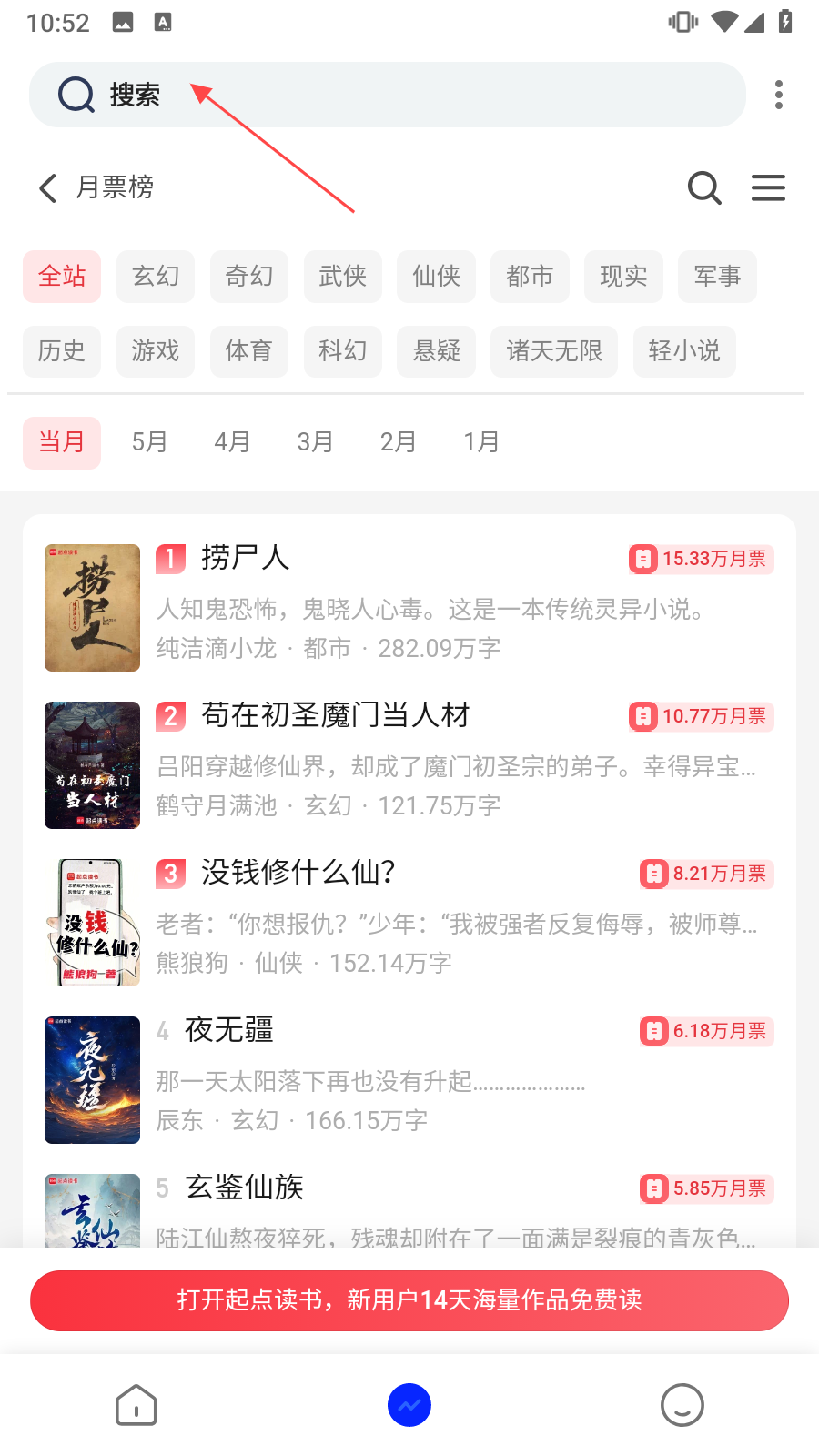The width and height of the screenshot is (819, 1456).
Task: Filter by 武侠 category
Action: point(342,276)
